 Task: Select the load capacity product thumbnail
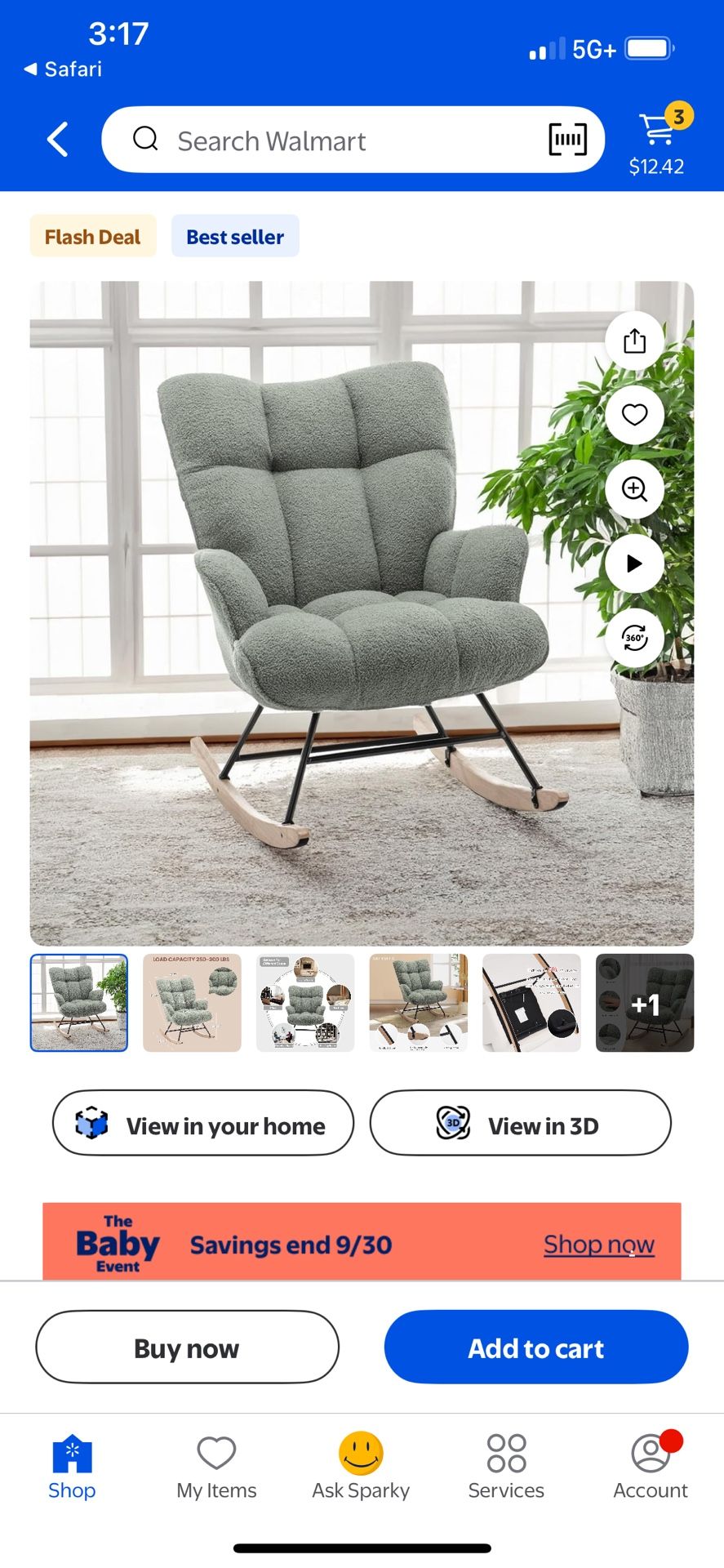(x=192, y=1003)
